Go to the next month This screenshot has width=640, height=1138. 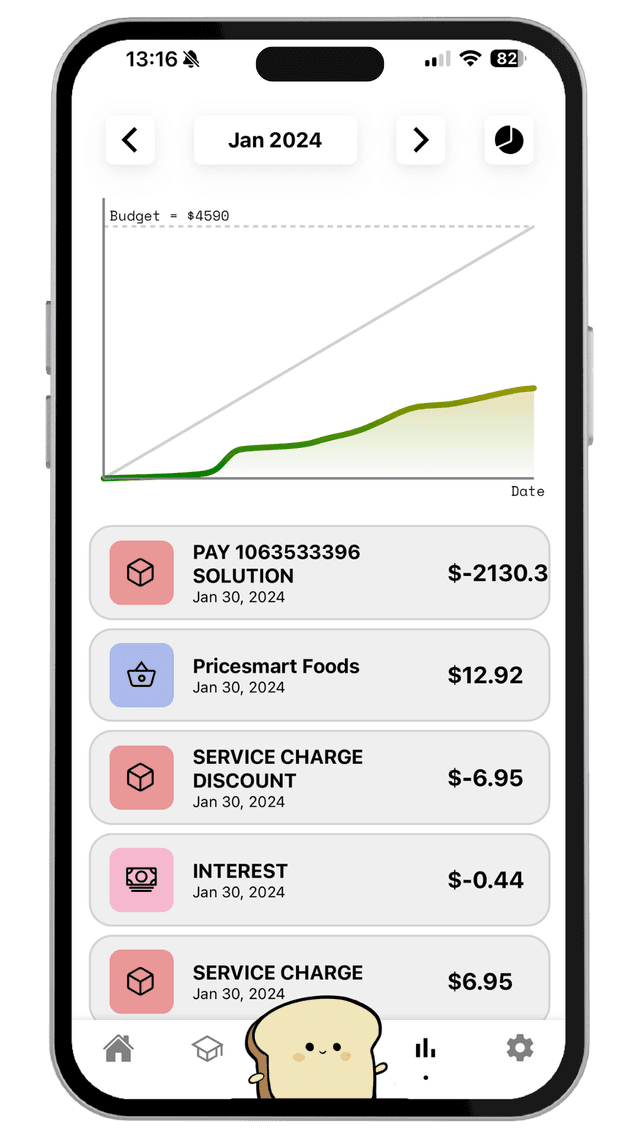point(421,140)
